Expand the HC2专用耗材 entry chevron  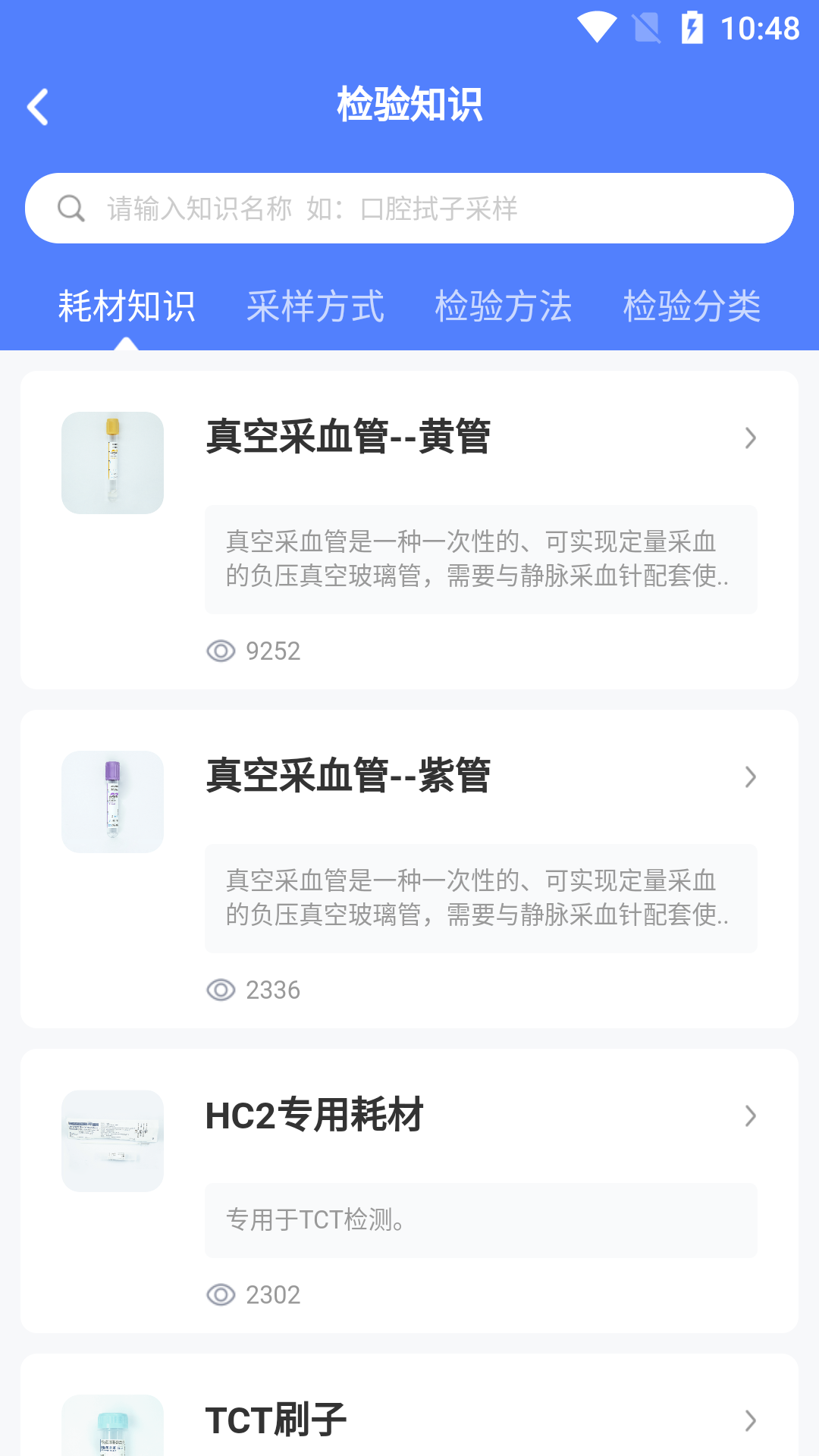751,1116
